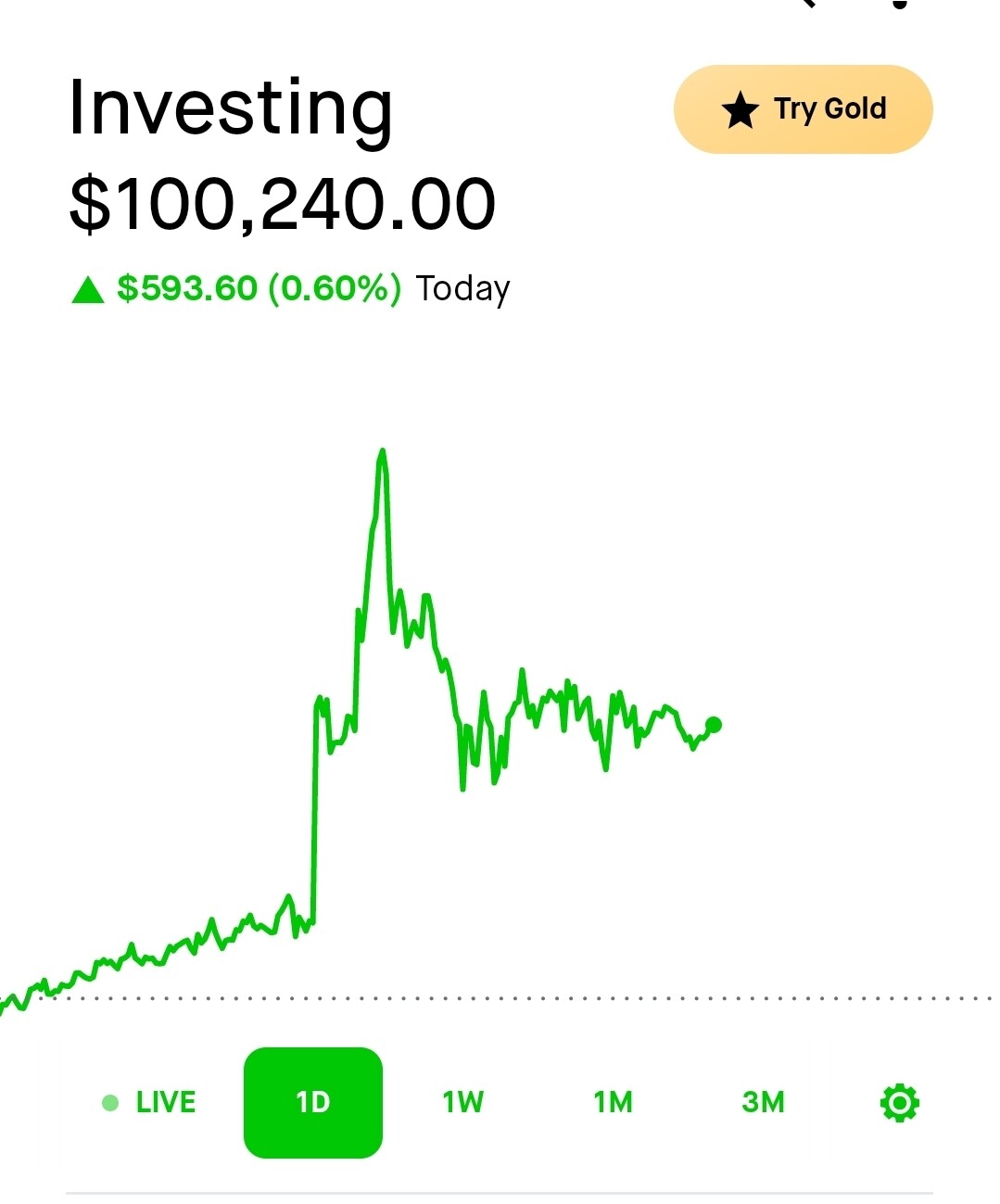Select the current price dot on chart
This screenshot has height=1204, width=1000.
tap(712, 722)
